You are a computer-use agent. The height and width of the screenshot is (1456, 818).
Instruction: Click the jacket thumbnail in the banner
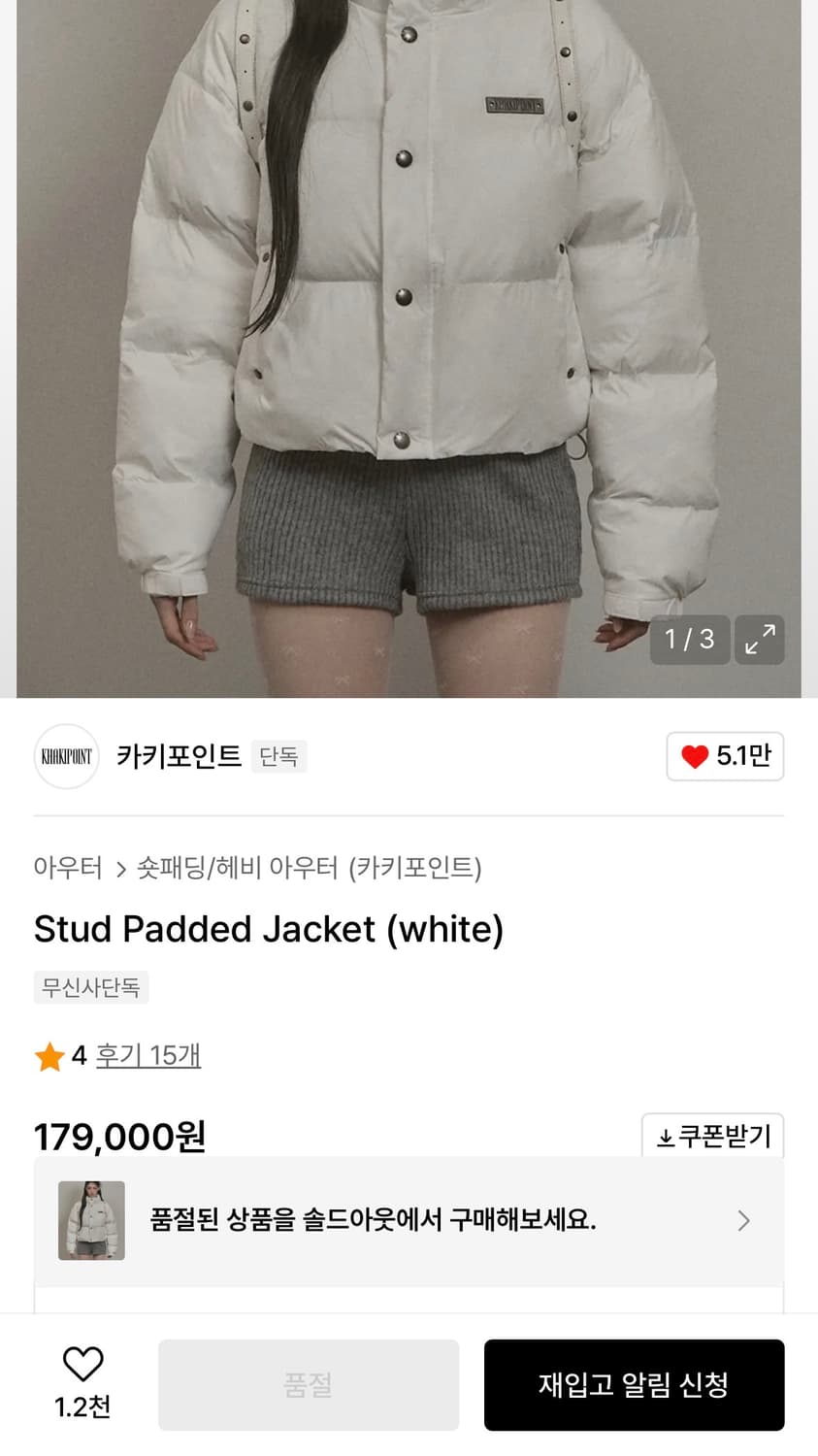click(x=91, y=1220)
